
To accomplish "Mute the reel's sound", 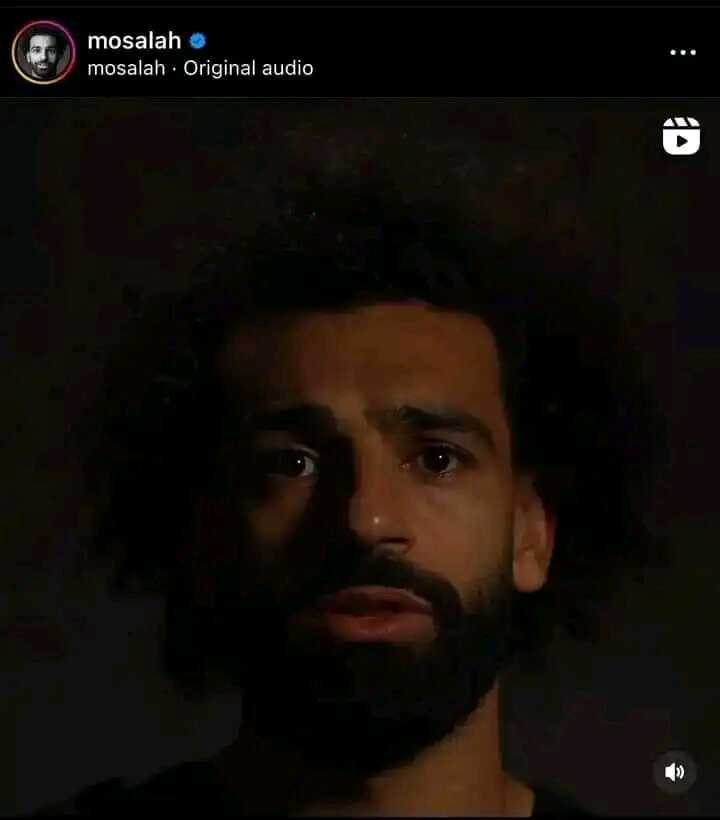I will pos(675,771).
